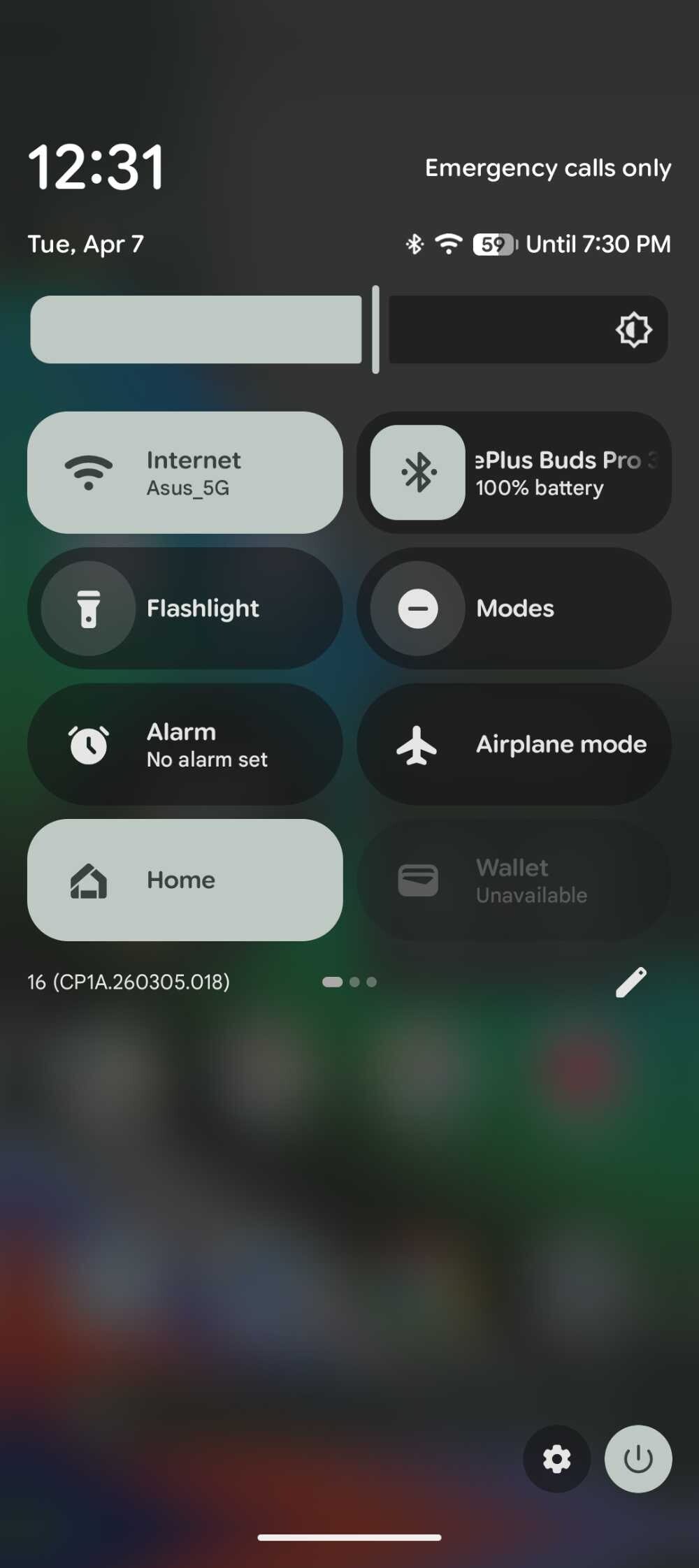
Task: Toggle the Internet Asus_5G tile
Action: click(185, 472)
